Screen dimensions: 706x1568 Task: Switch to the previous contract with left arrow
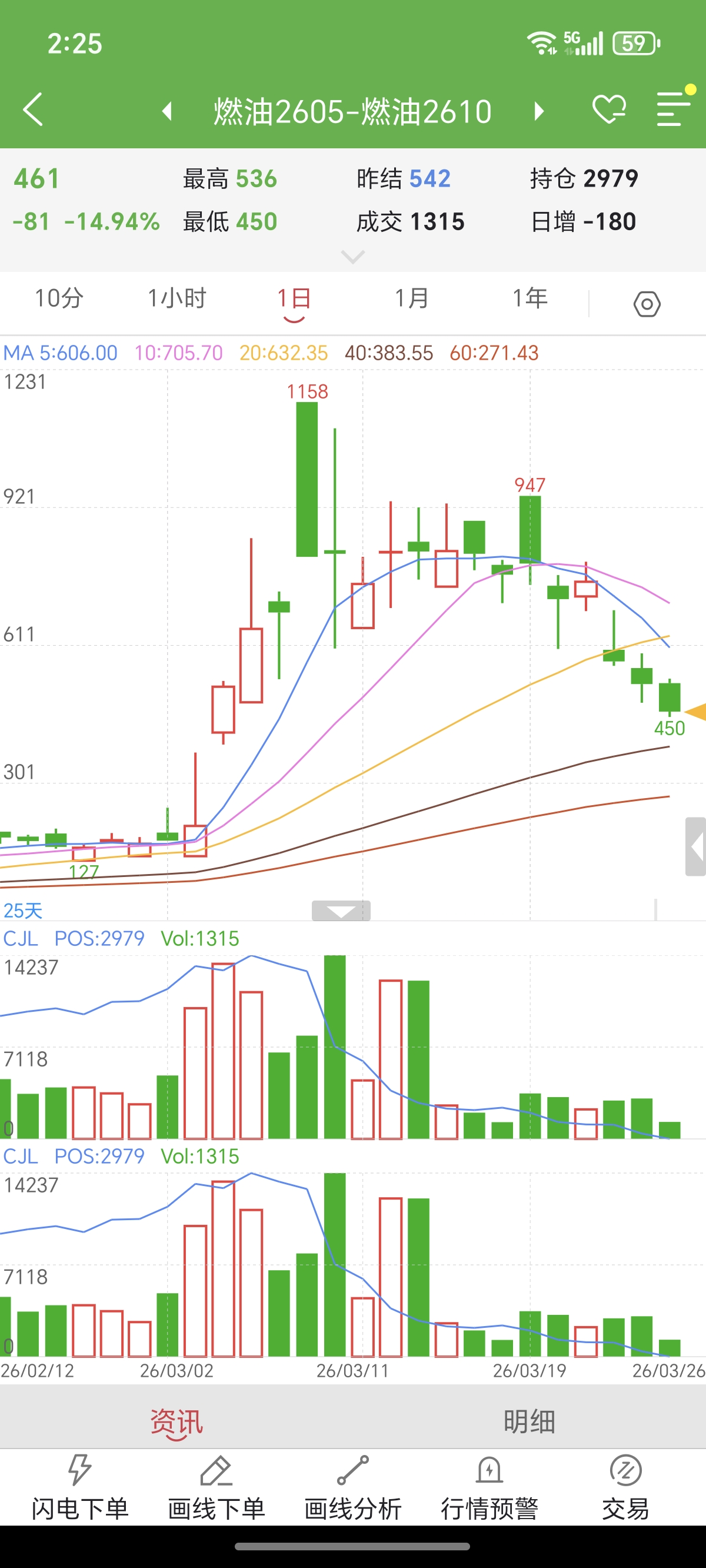click(x=167, y=111)
